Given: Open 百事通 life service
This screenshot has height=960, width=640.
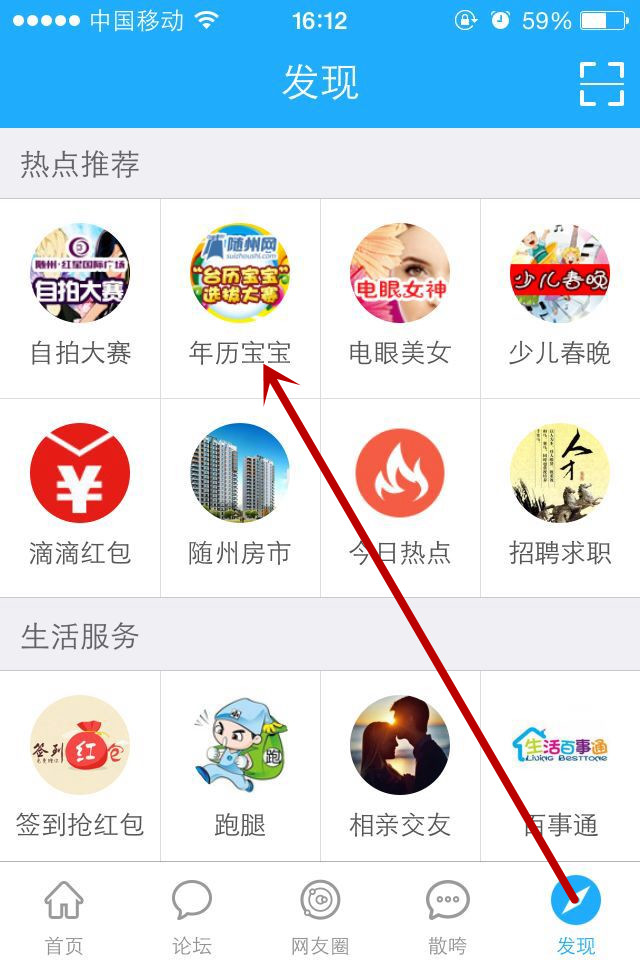Looking at the screenshot, I should pos(560,766).
